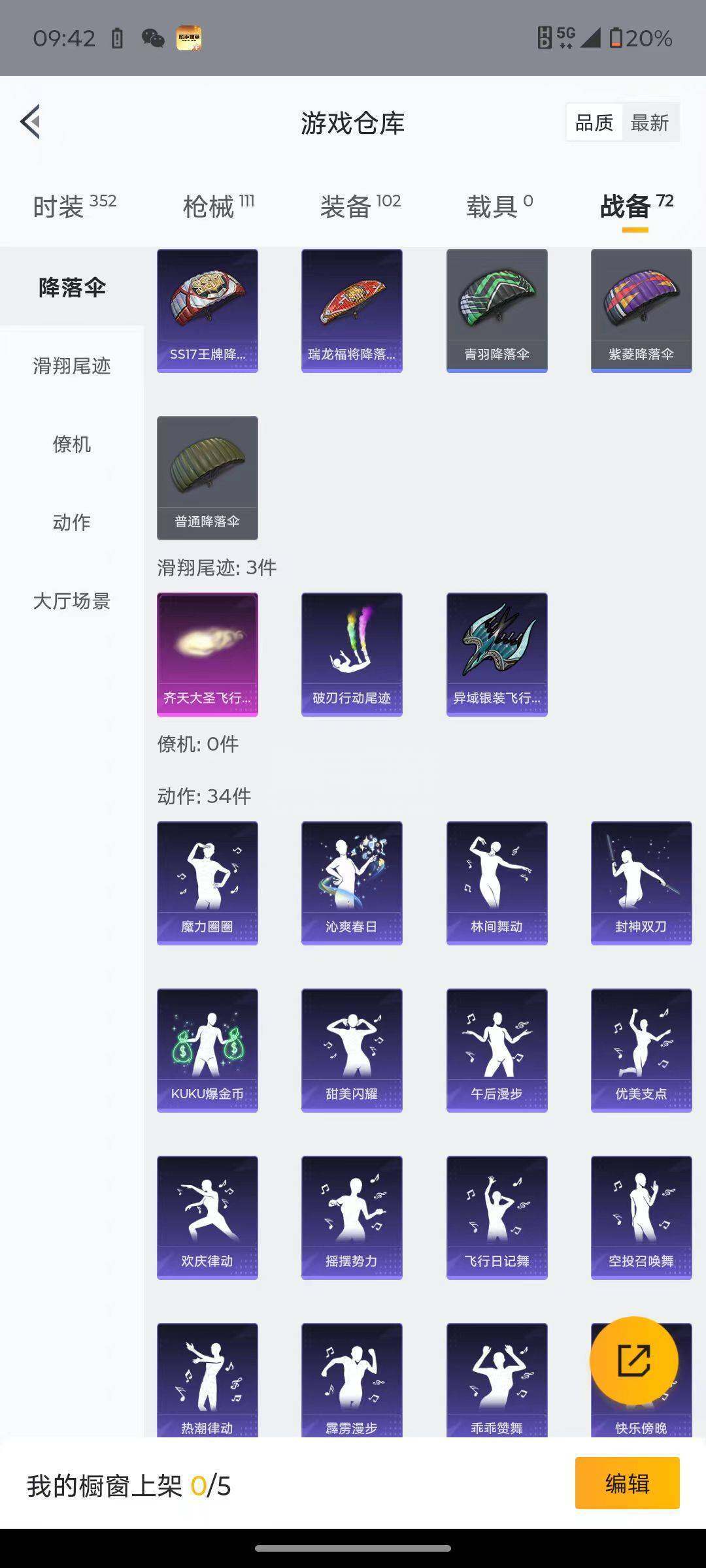Viewport: 706px width, 1568px height.
Task: Sort items by 品质
Action: (x=594, y=122)
